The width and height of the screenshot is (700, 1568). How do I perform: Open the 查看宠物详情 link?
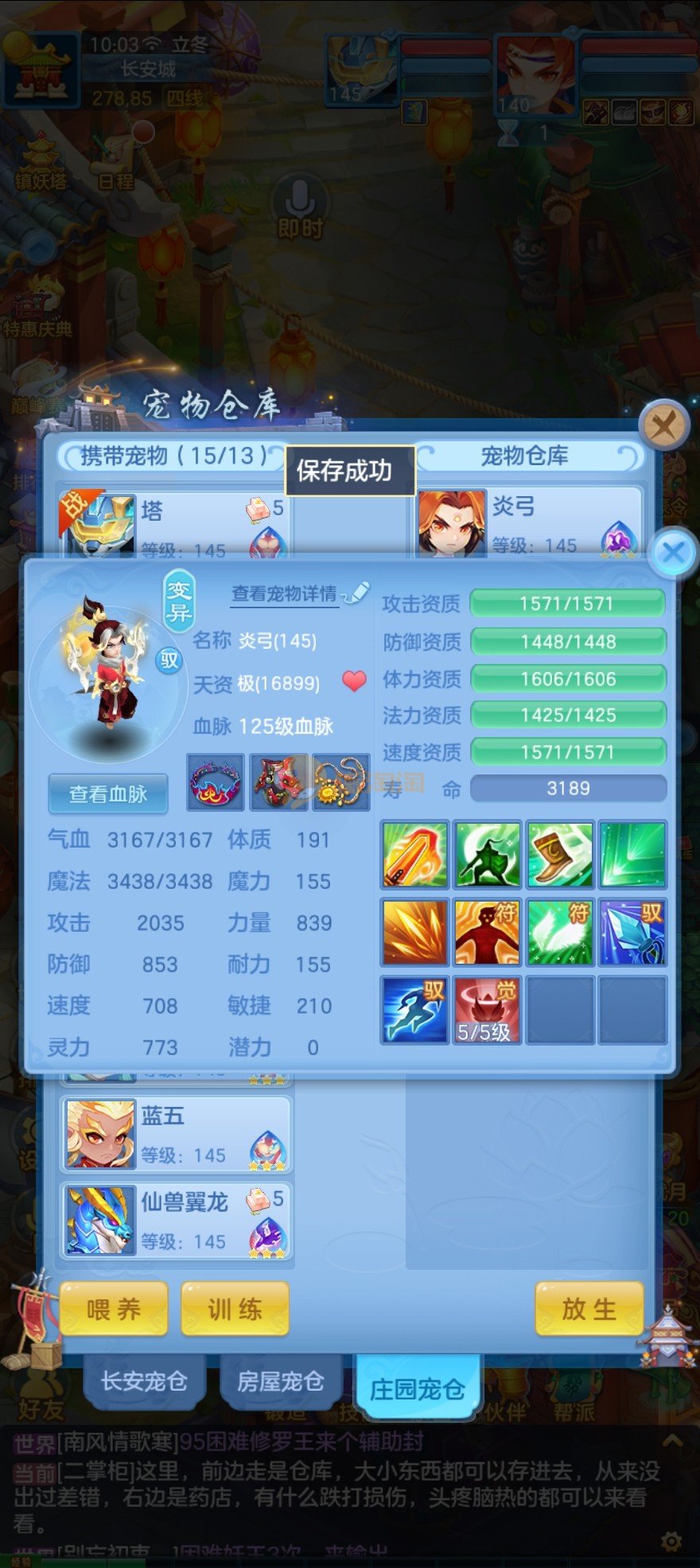285,594
